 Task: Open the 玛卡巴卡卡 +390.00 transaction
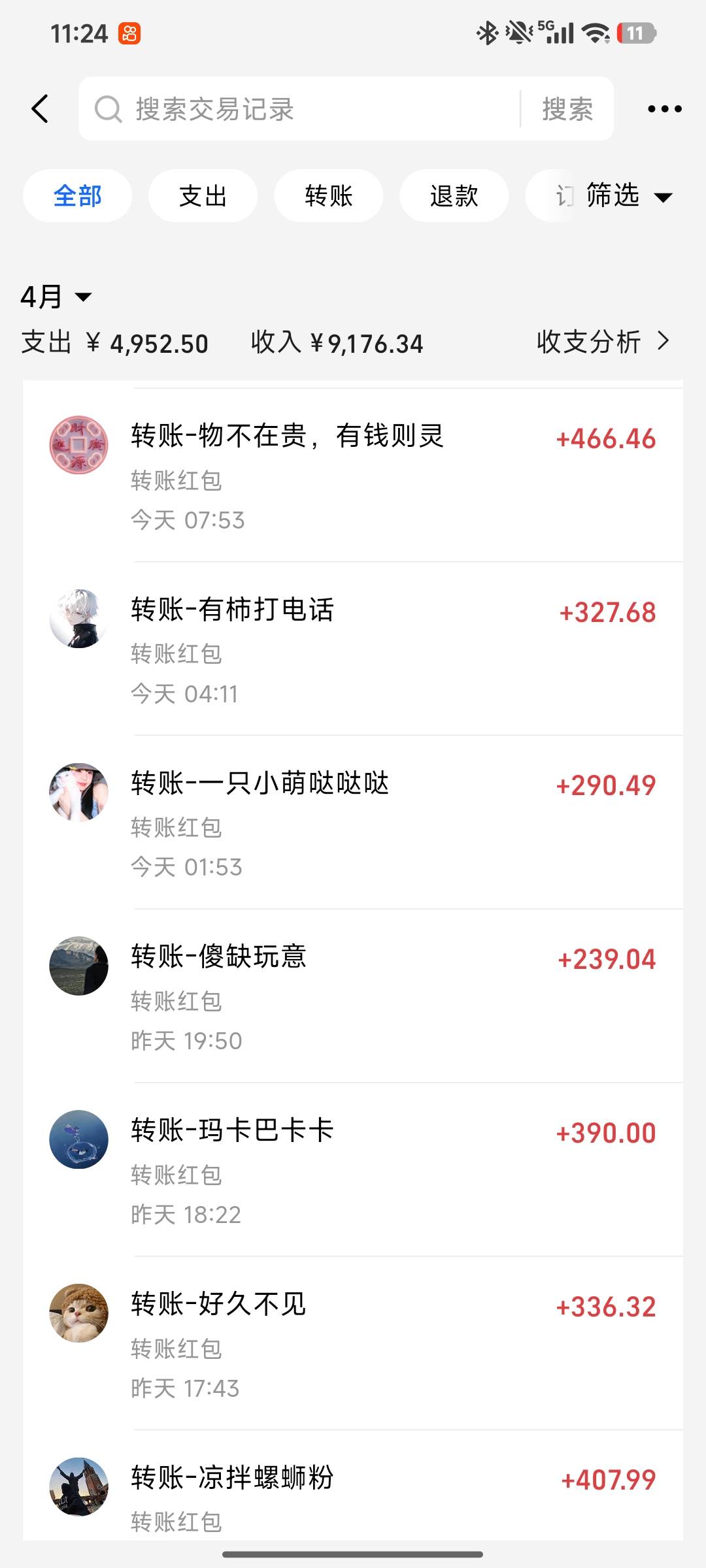[x=353, y=1170]
